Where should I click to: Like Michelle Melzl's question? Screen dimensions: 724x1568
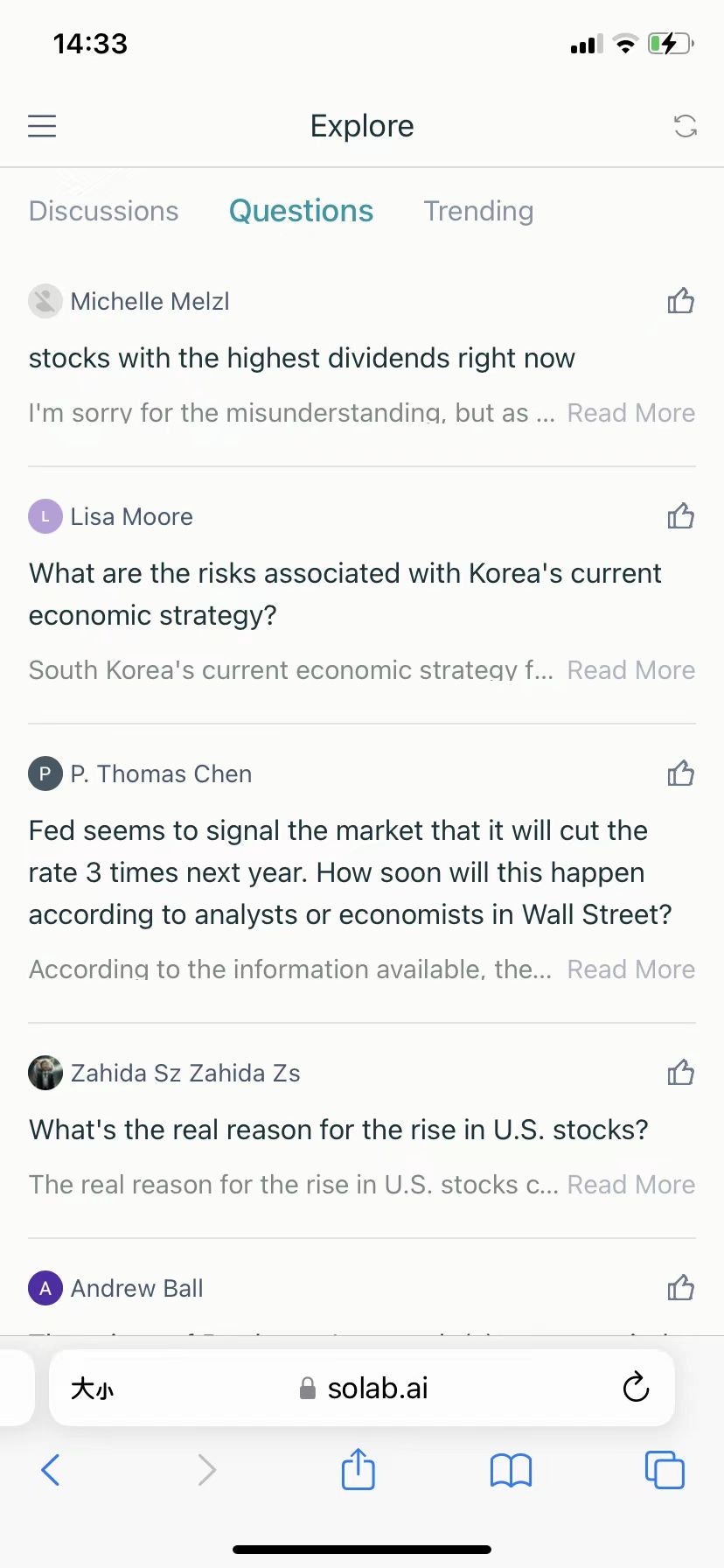tap(680, 301)
